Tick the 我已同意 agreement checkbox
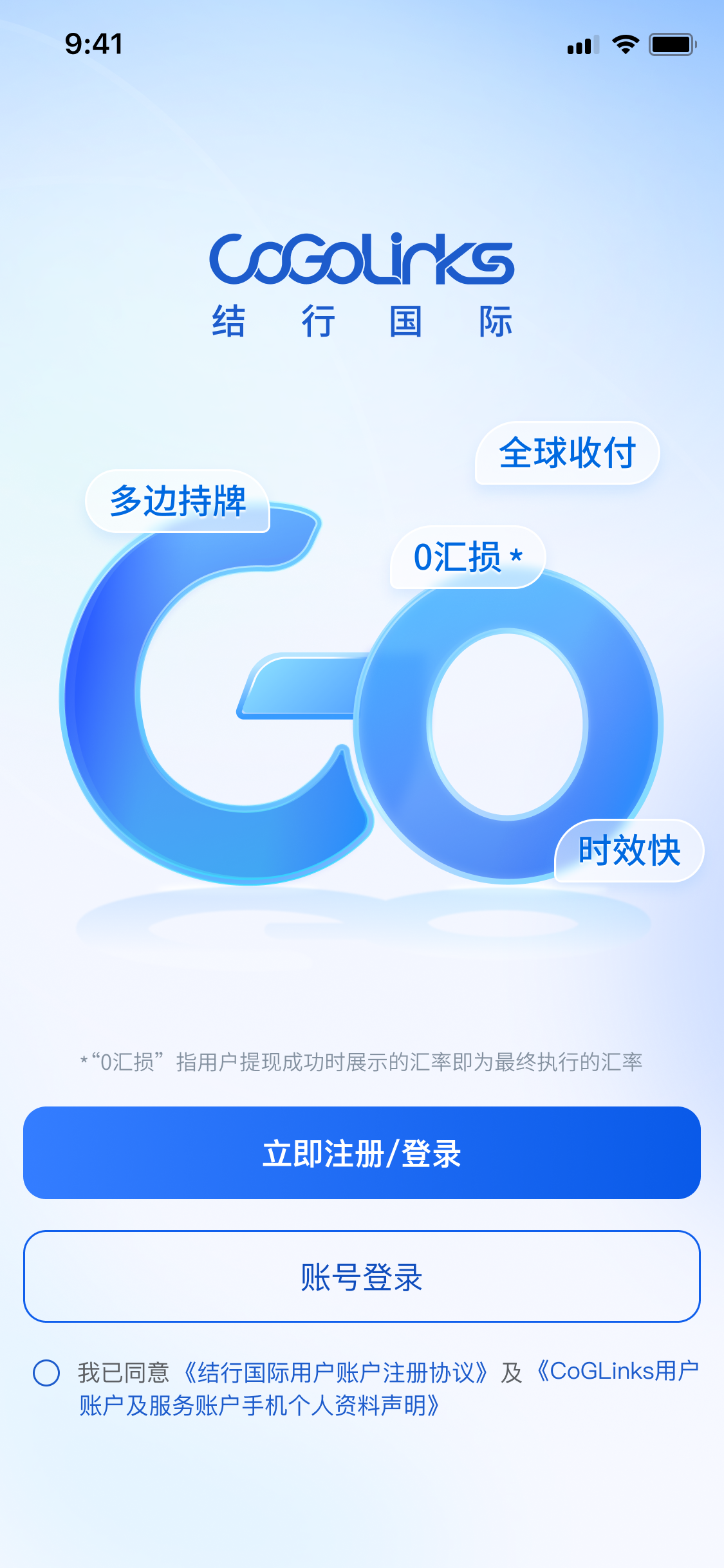The image size is (724, 1568). pyautogui.click(x=46, y=1372)
